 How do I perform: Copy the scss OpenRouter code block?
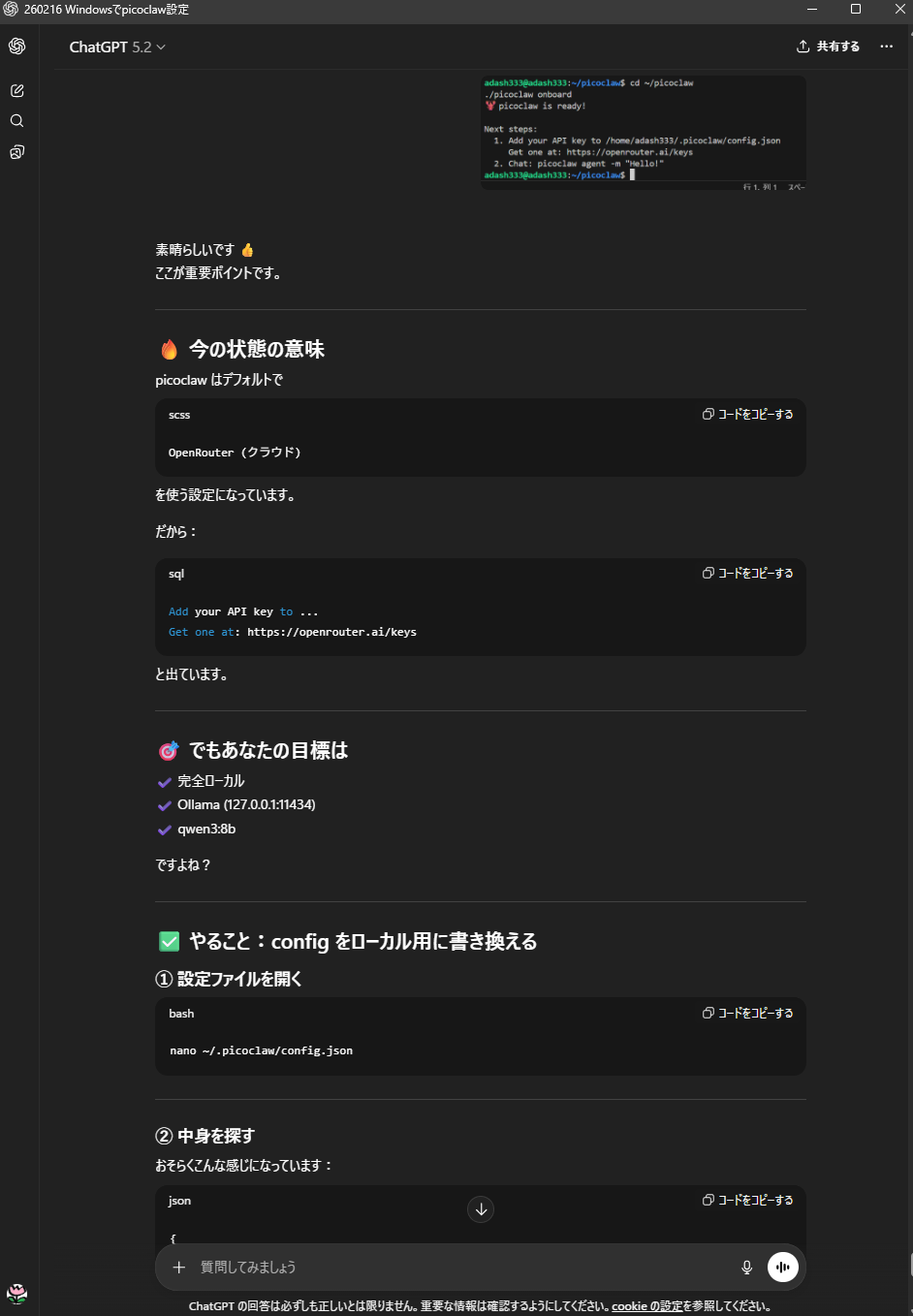coord(747,415)
